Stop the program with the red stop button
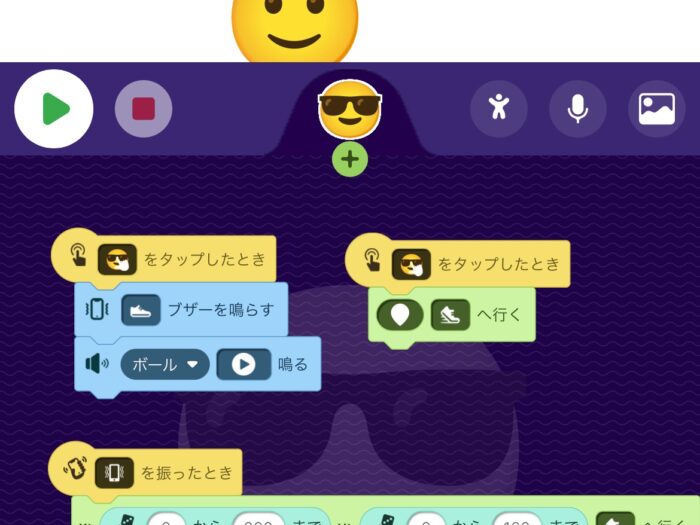Screen dimensions: 700x525 143,109
